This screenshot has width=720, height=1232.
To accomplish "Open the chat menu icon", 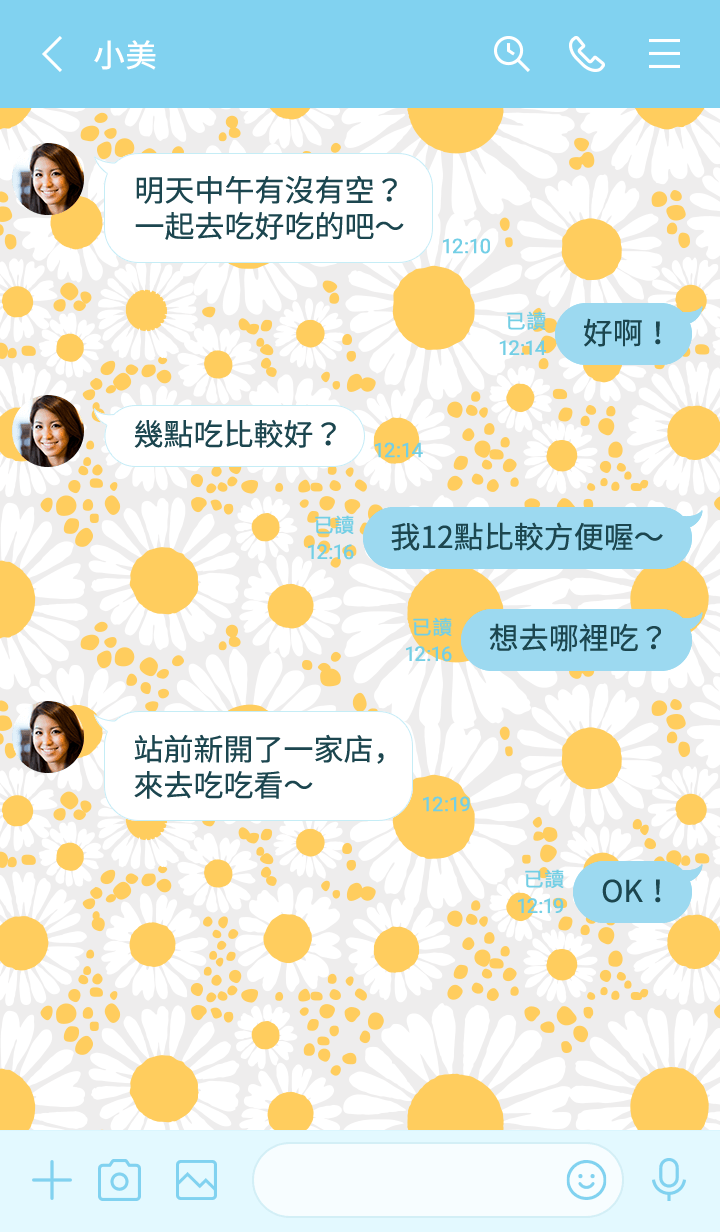I will tap(664, 54).
